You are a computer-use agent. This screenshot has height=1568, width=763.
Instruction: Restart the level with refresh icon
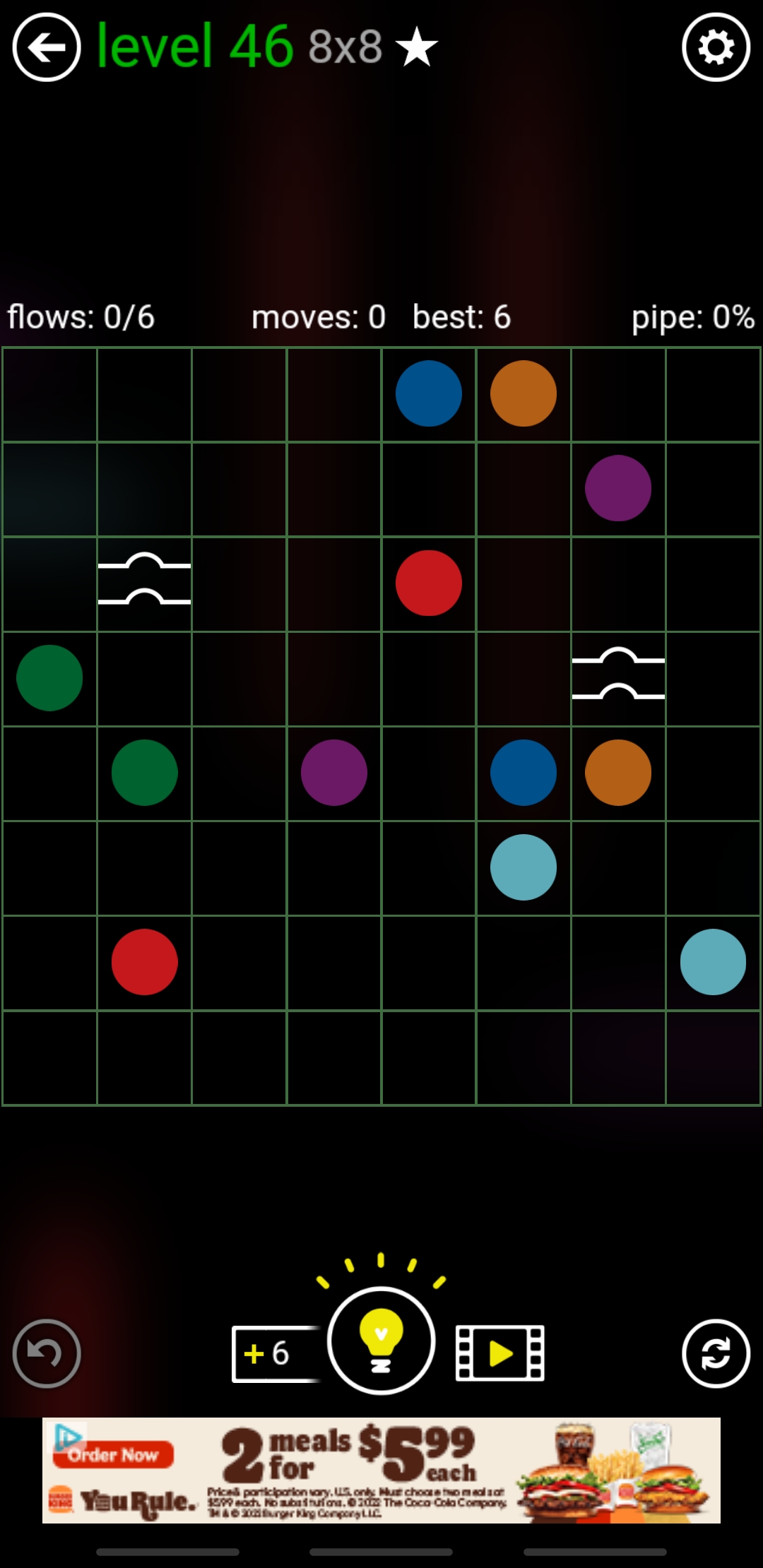[x=716, y=1353]
